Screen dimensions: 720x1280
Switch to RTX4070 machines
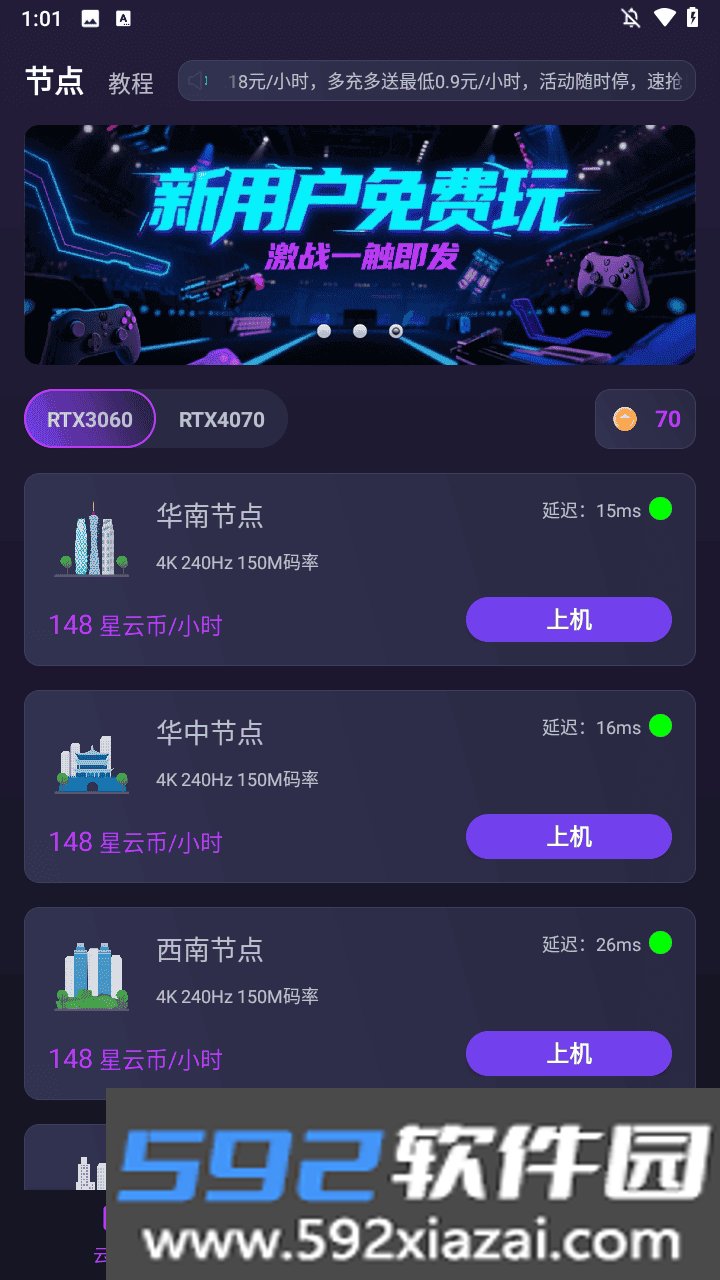[x=222, y=419]
